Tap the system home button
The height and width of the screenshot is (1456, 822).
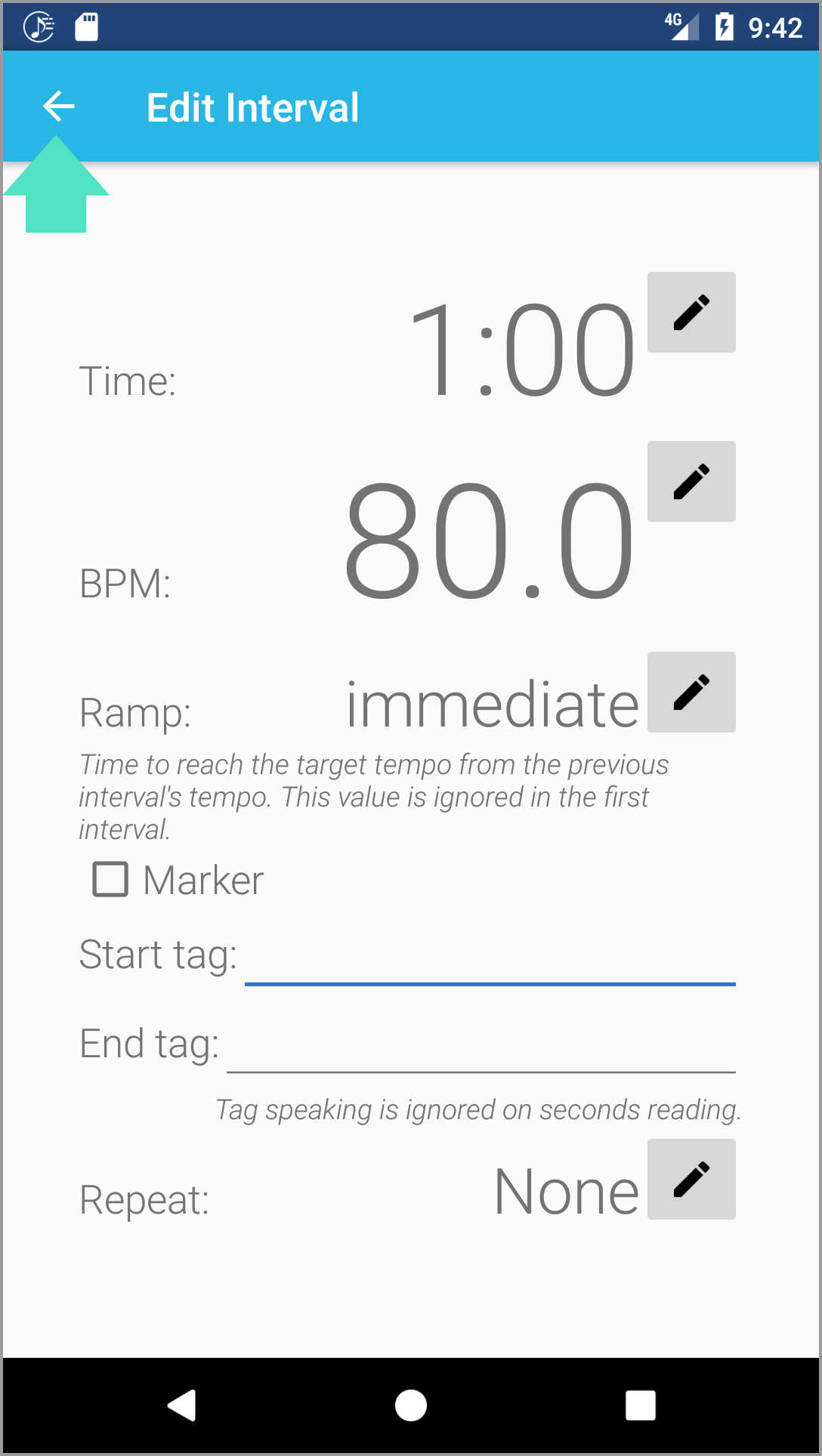[x=411, y=1405]
